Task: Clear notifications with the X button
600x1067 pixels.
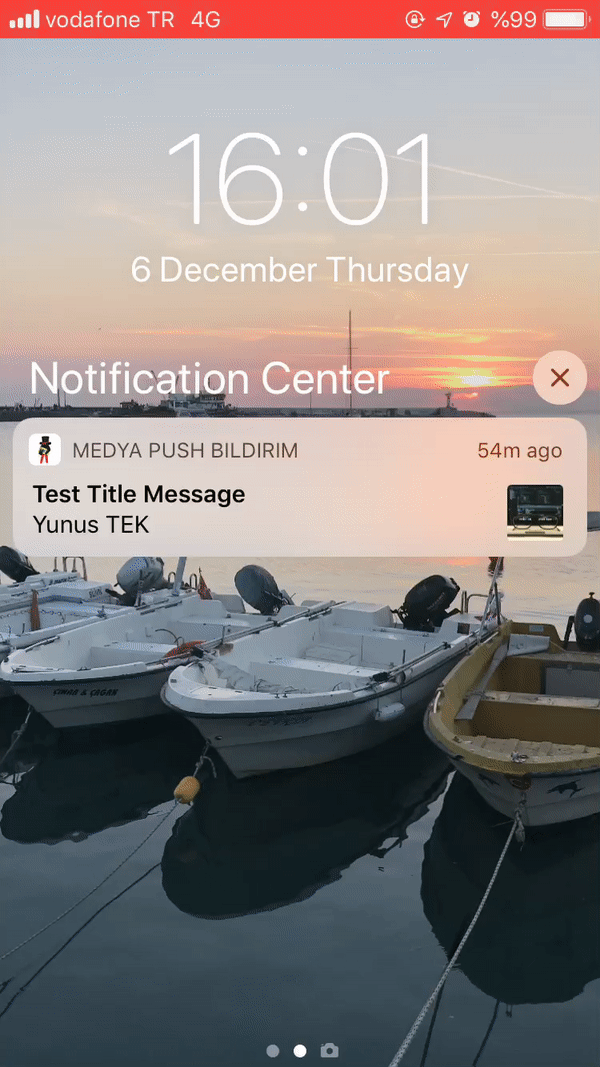Action: pyautogui.click(x=560, y=378)
